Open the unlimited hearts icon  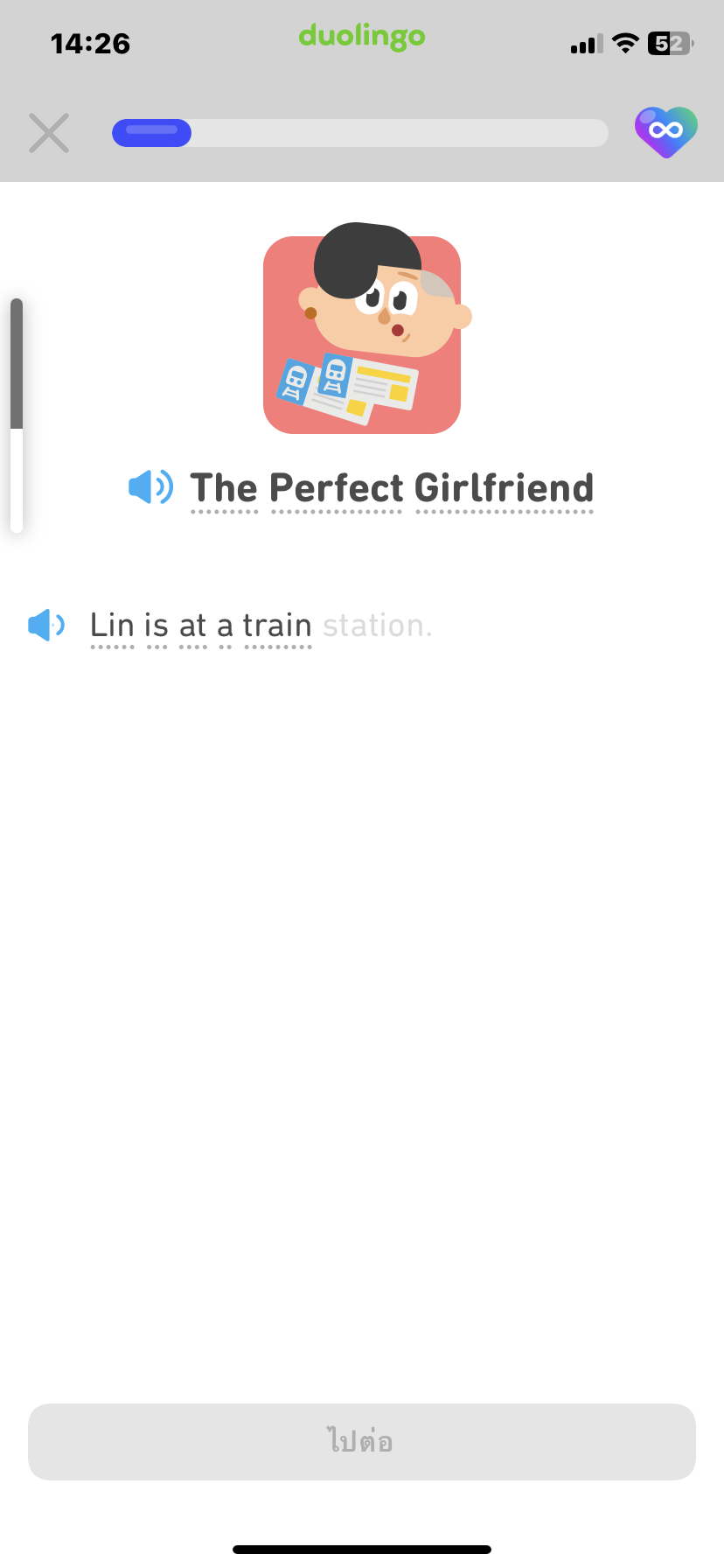666,132
